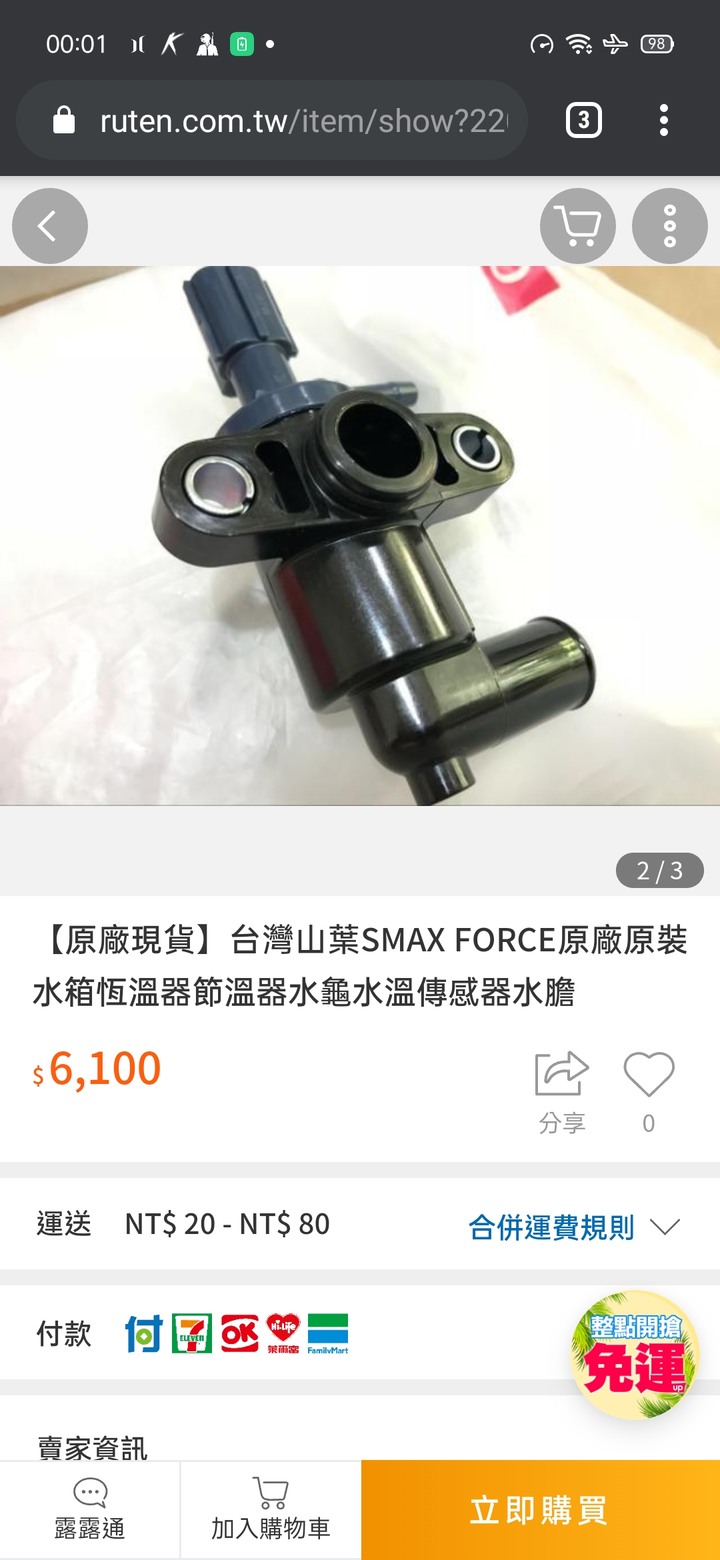Viewport: 720px width, 1560px height.
Task: Open the grey page options menu
Action: [669, 226]
